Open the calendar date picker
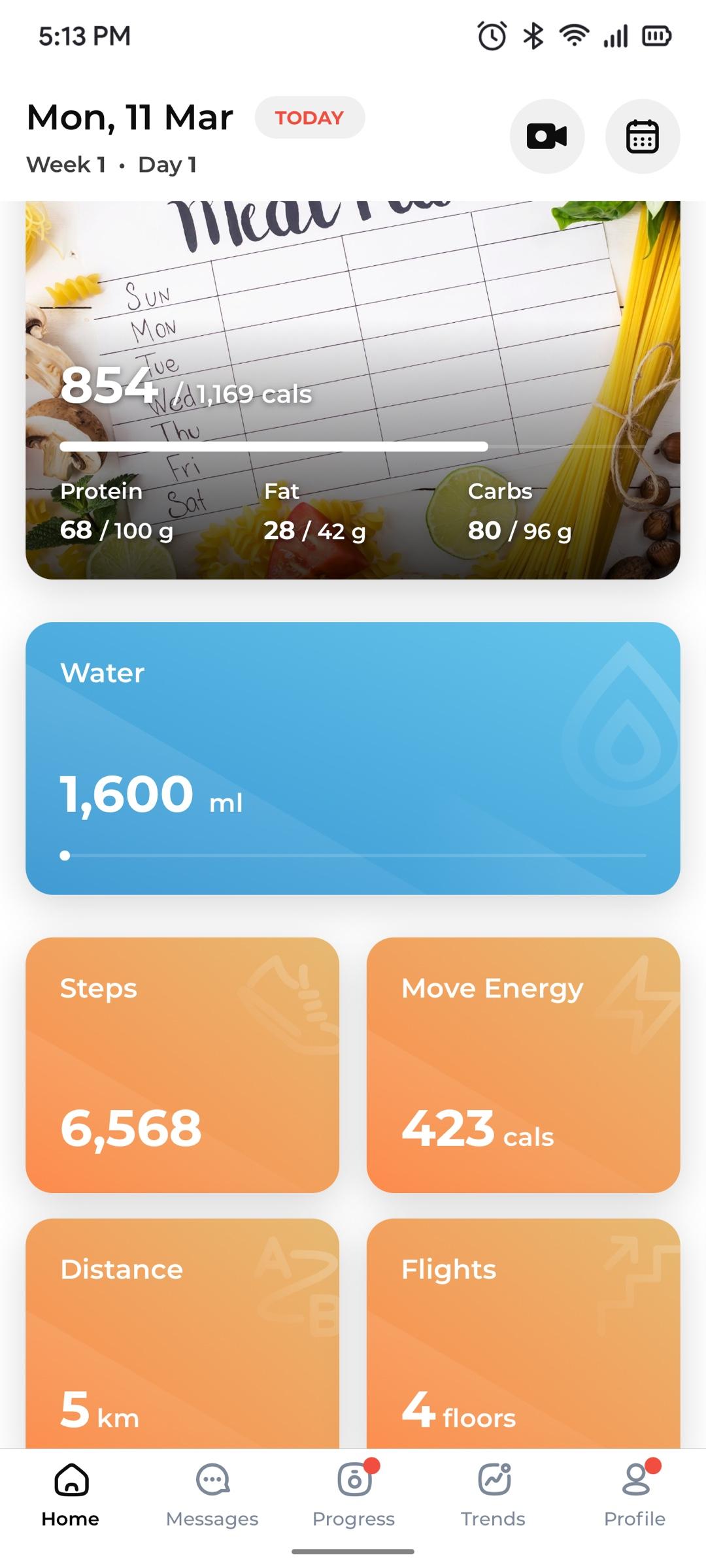This screenshot has height=1568, width=706. pyautogui.click(x=642, y=137)
